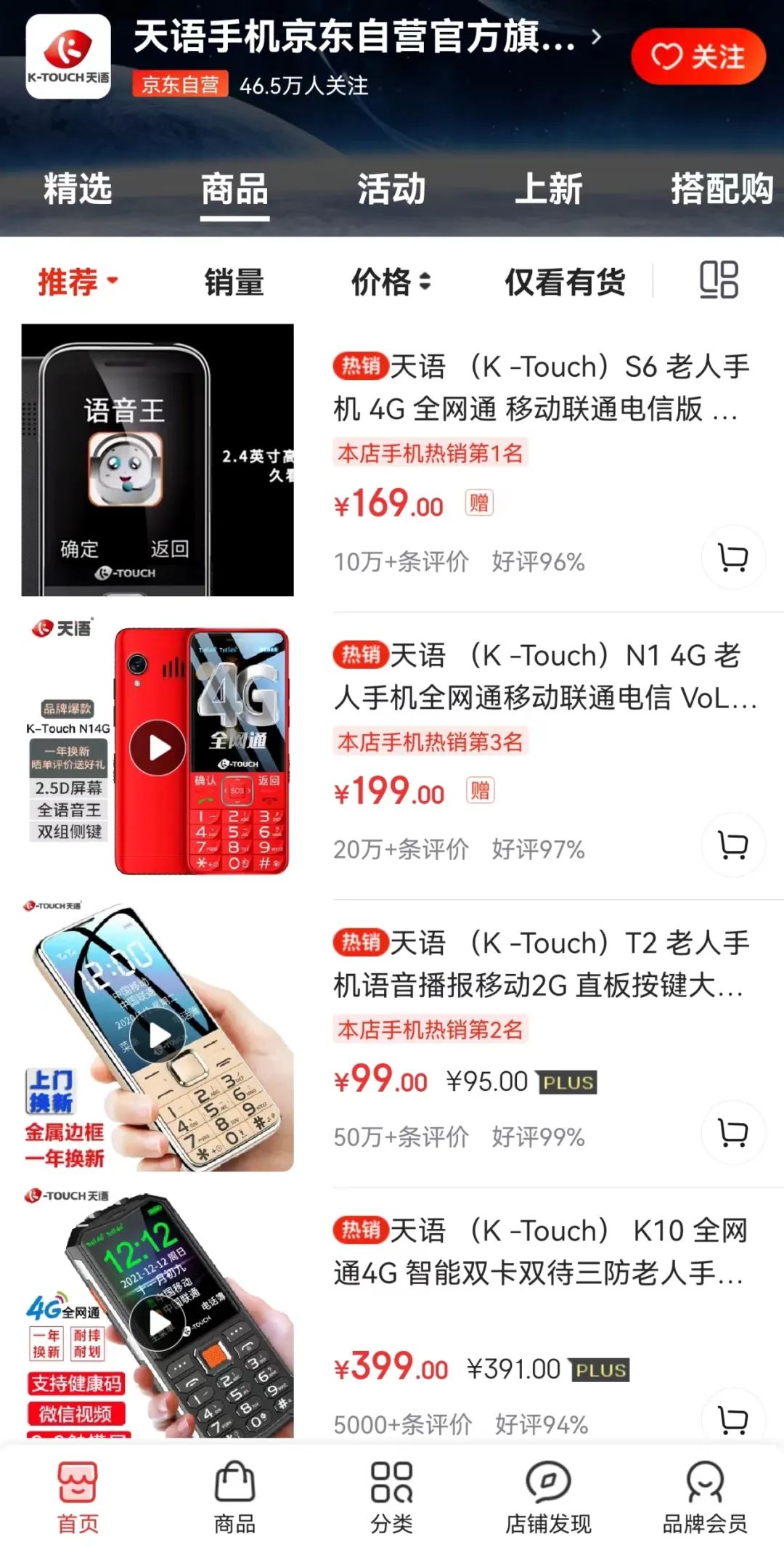The height and width of the screenshot is (1547, 784).
Task: Add the S6 老人手机 to cart via cart icon
Action: (x=735, y=556)
